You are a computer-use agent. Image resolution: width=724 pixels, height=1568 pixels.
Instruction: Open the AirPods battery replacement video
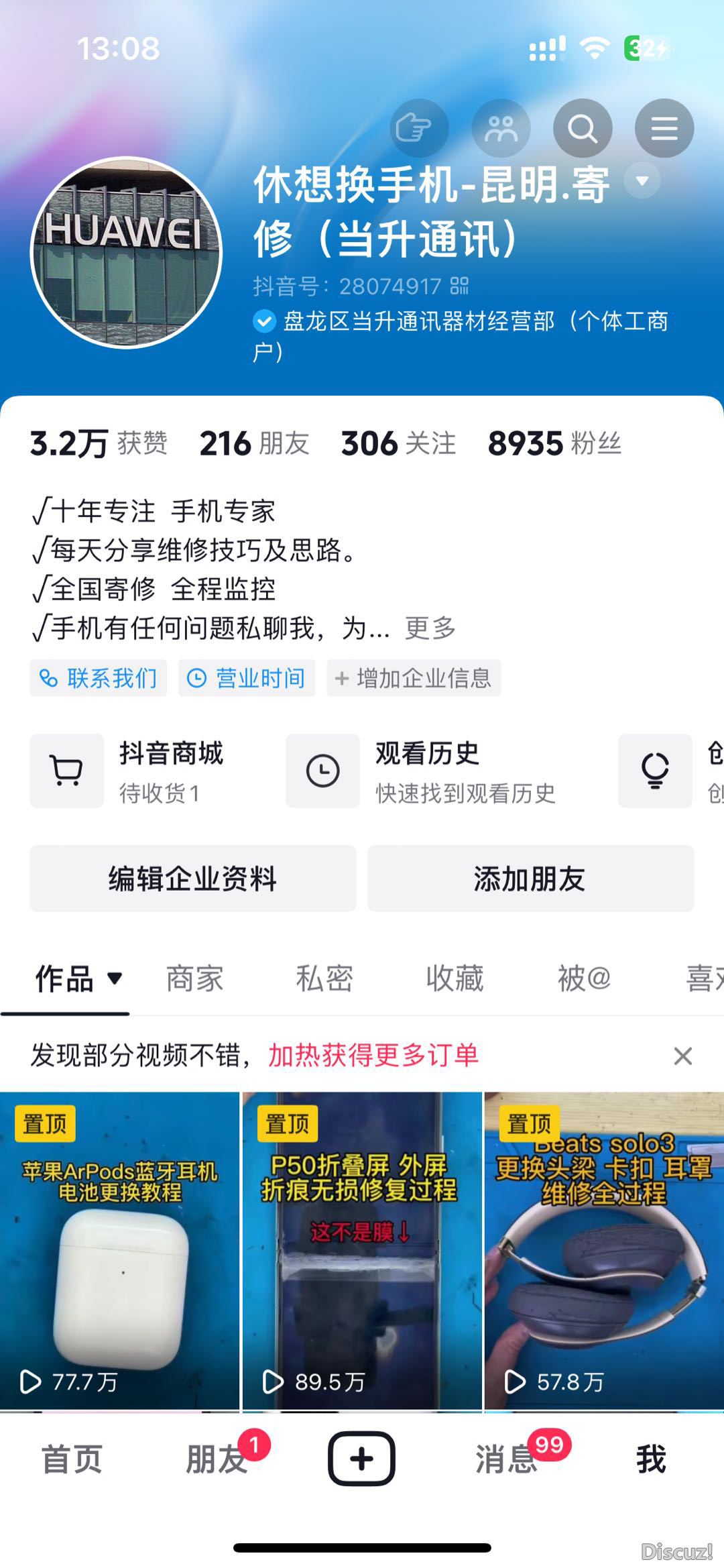point(119,1251)
